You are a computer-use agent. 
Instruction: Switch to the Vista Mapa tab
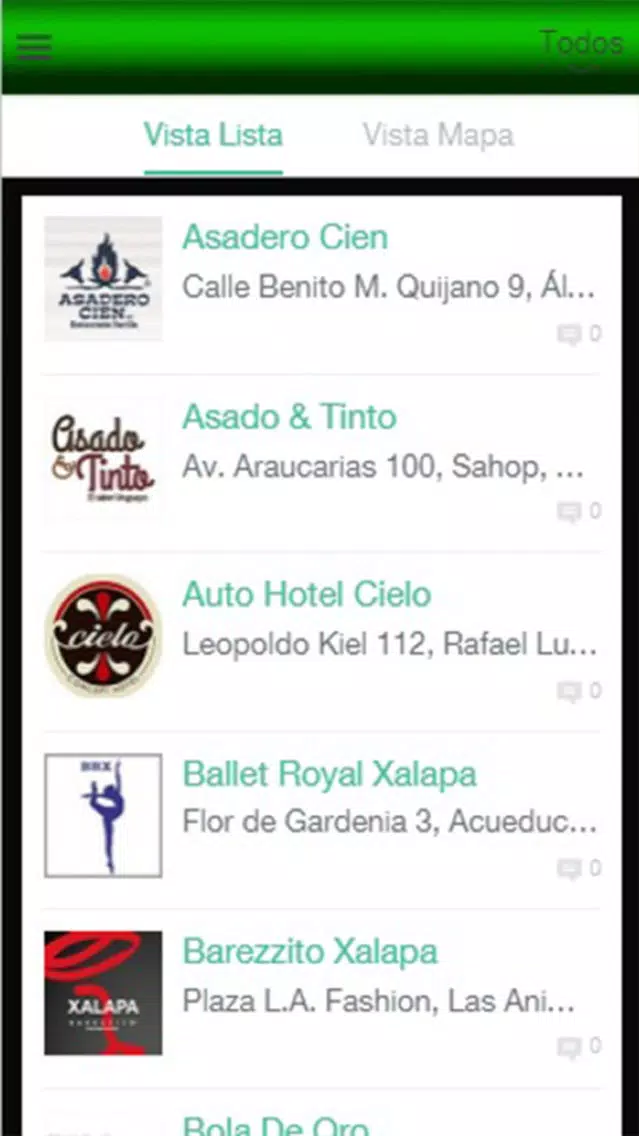pos(438,135)
